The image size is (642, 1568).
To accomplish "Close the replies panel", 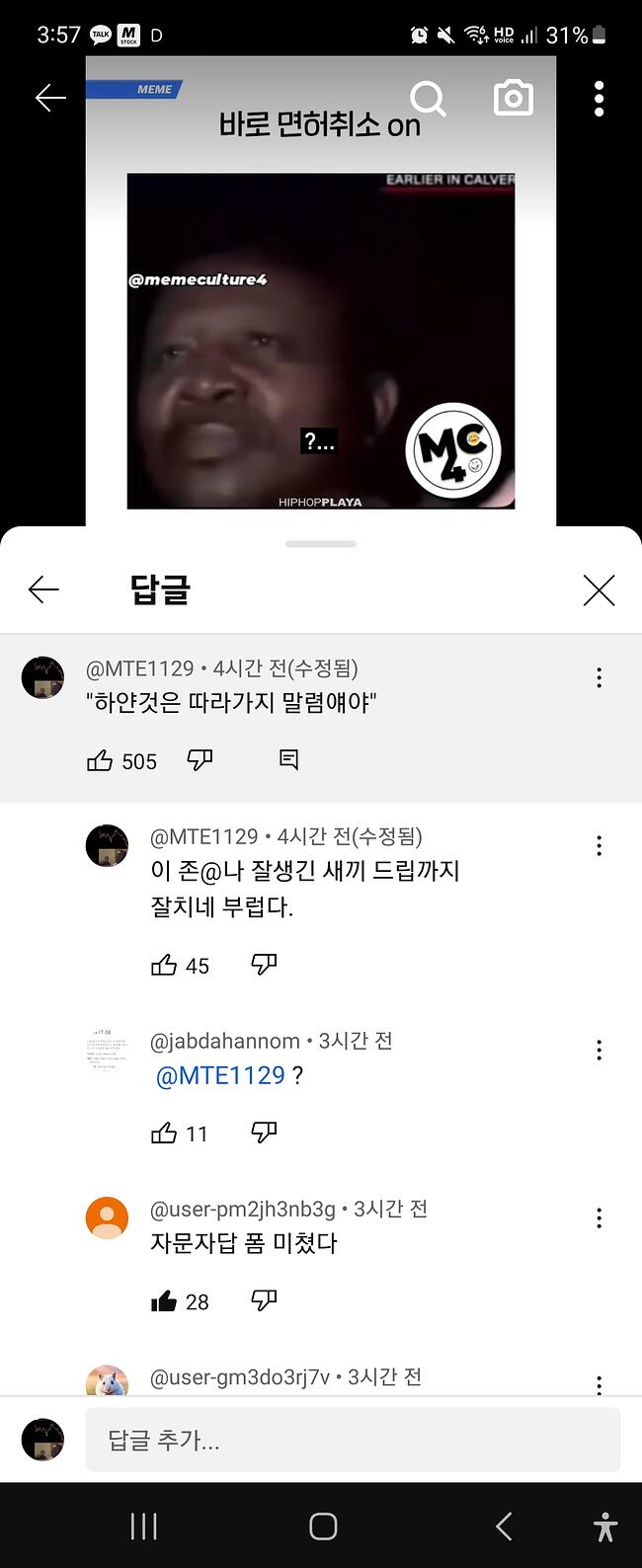I will point(599,590).
